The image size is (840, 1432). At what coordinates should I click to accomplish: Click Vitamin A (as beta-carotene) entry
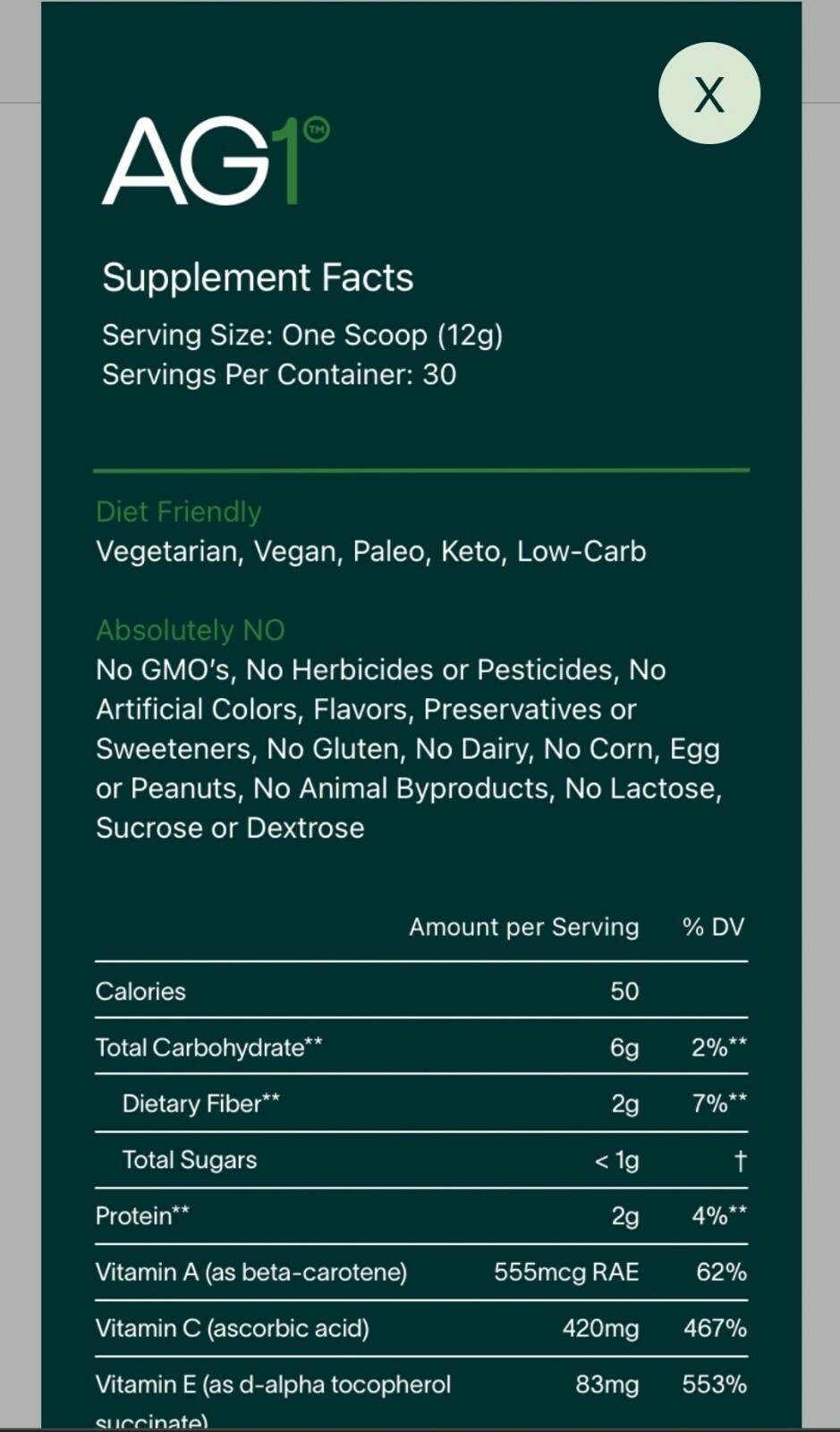point(251,1271)
